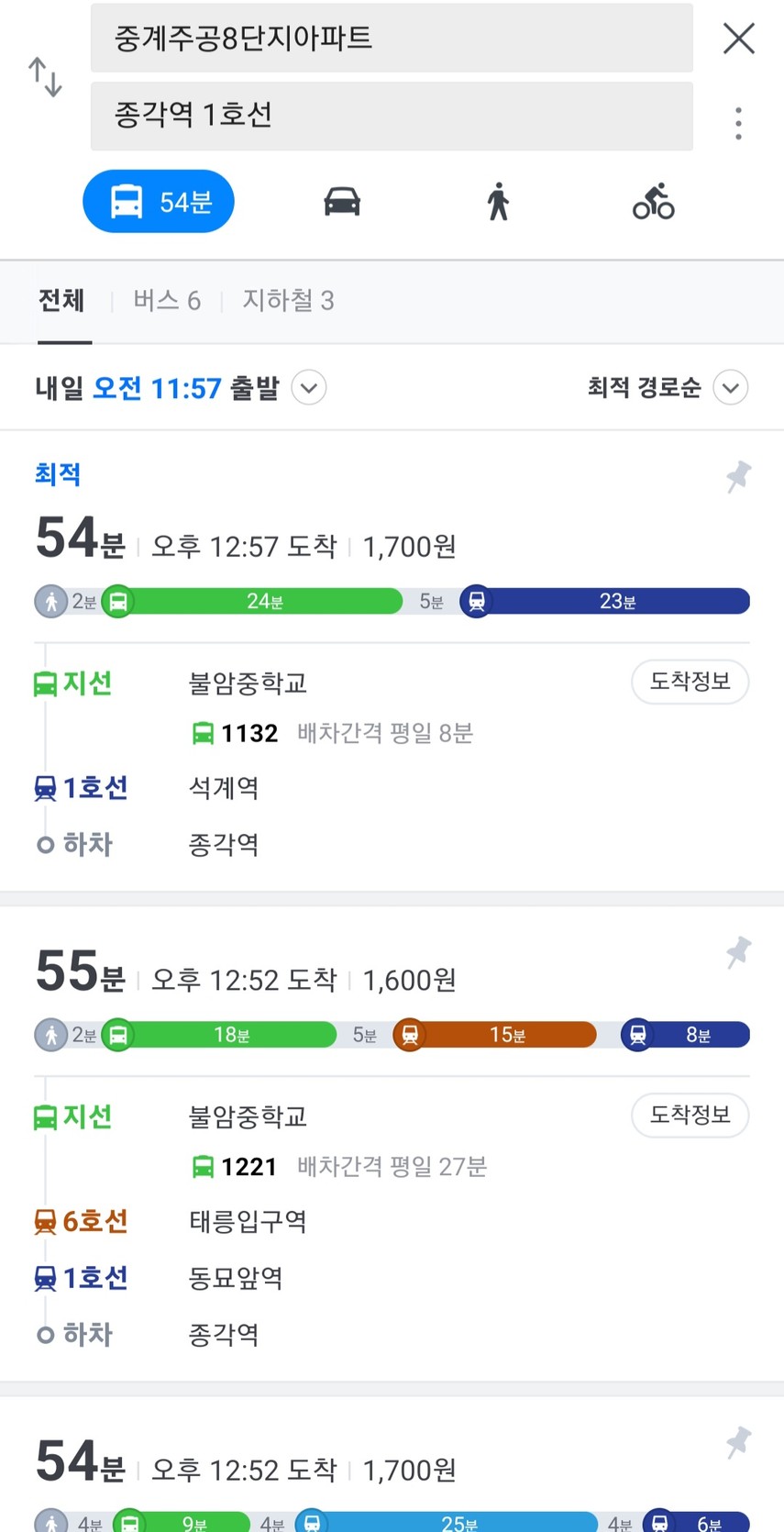Pin the 최적 54분 route
The image size is (784, 1532).
(738, 477)
